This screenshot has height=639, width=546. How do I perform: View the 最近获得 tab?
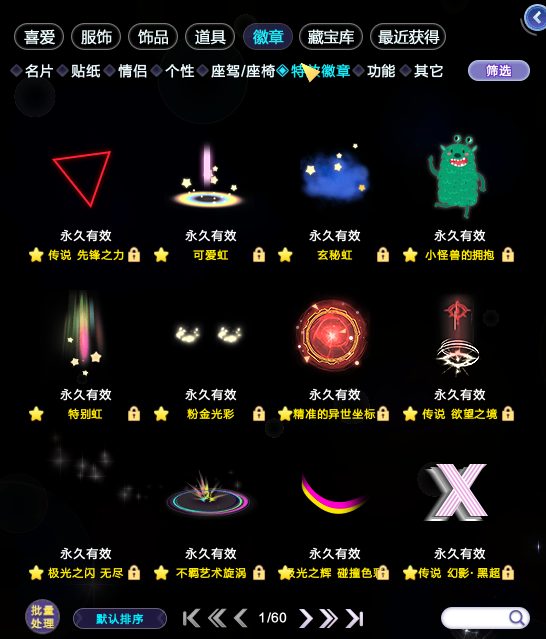tap(408, 37)
